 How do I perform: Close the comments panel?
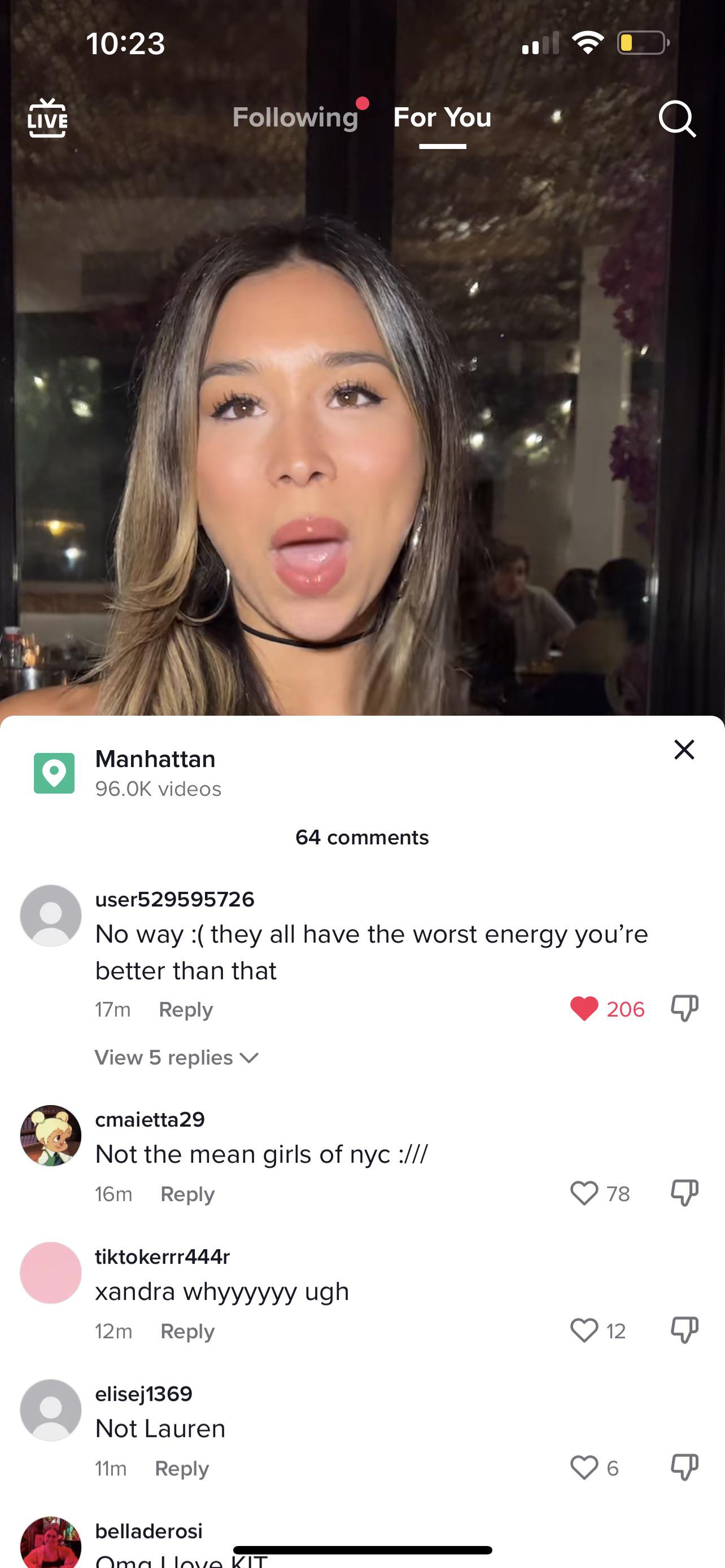point(684,750)
